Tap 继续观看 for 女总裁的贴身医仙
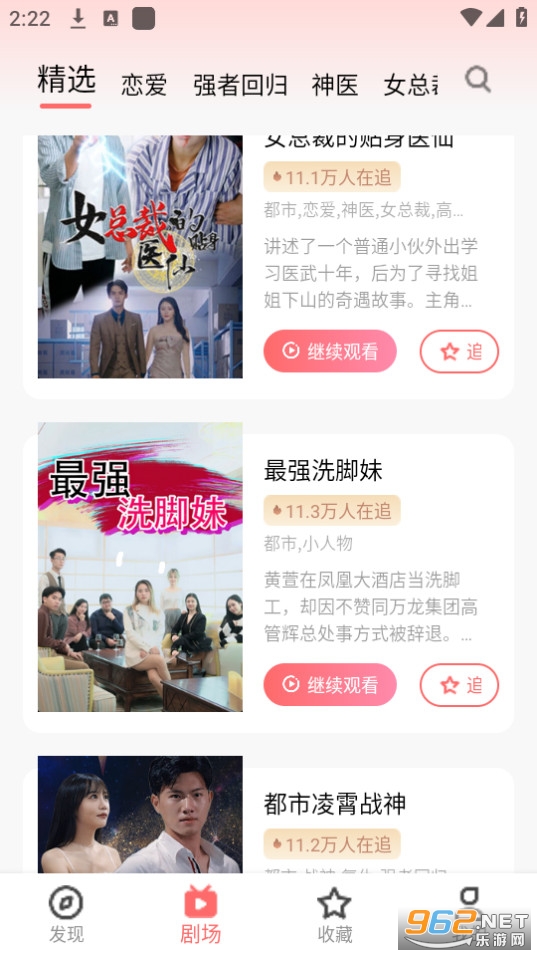 330,351
